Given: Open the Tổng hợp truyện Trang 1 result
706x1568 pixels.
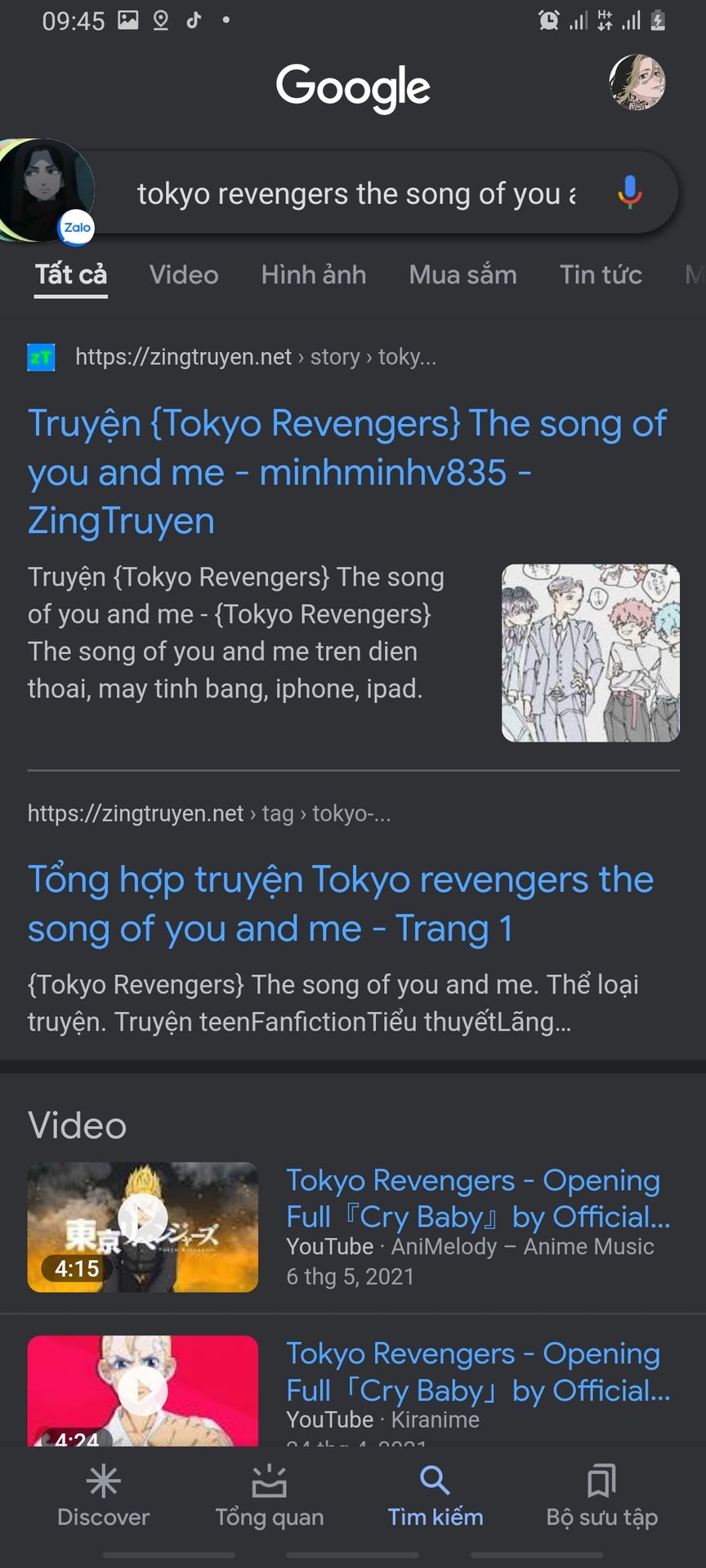Looking at the screenshot, I should coord(341,904).
